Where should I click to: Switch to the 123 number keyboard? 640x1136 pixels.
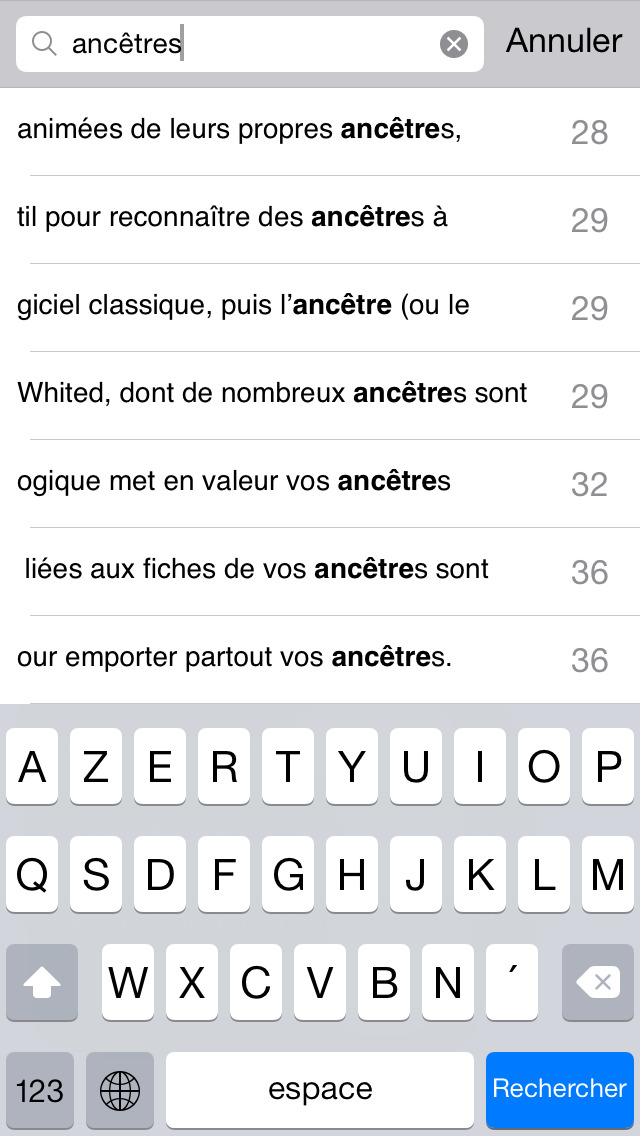coord(40,1090)
